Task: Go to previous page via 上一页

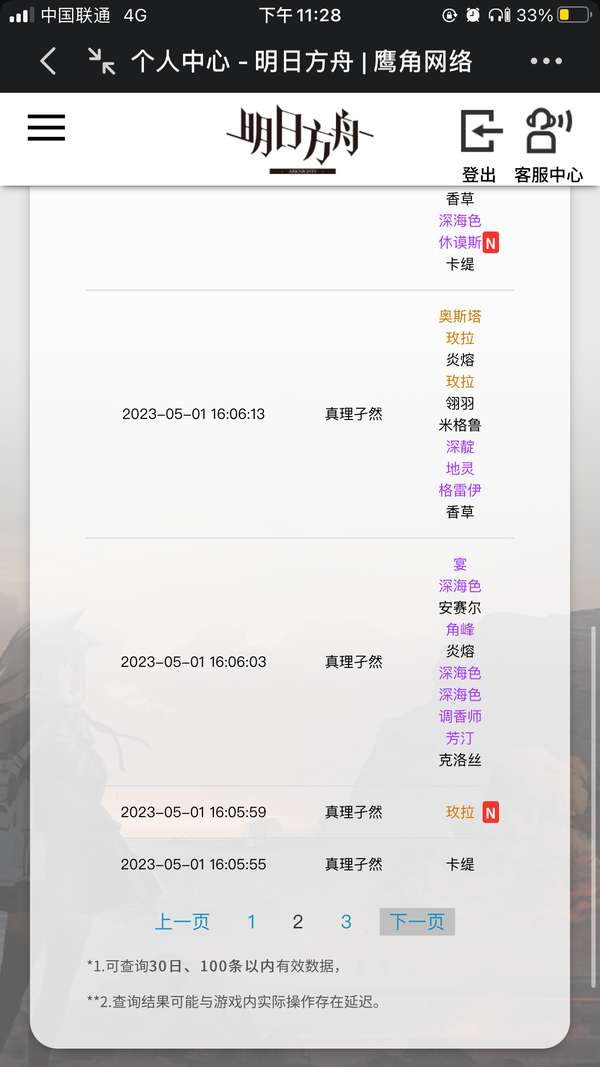Action: (x=182, y=922)
